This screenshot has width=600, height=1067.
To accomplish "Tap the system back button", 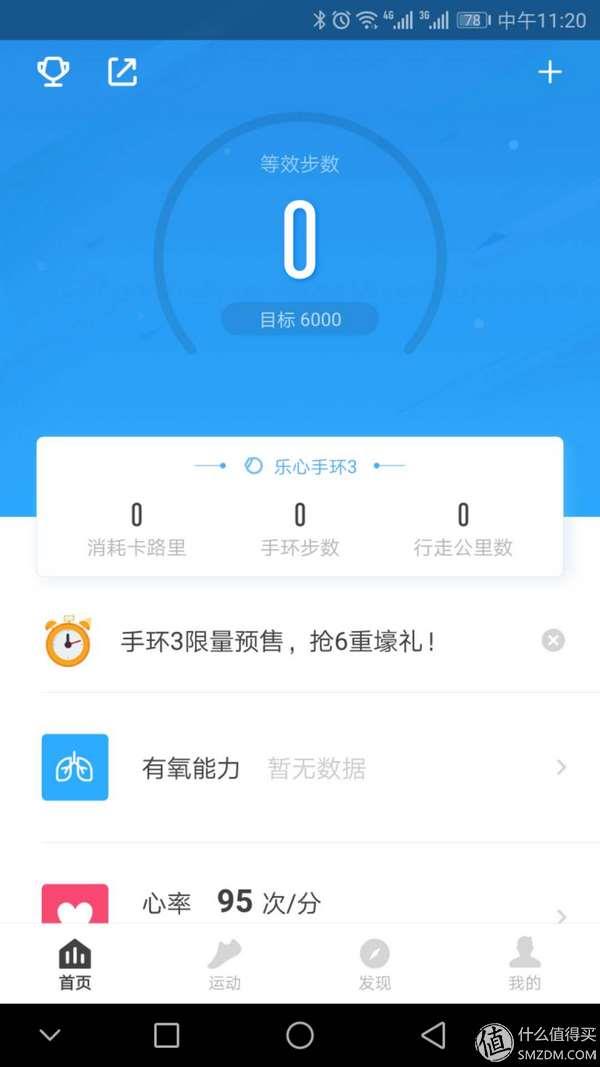I will (x=433, y=1035).
